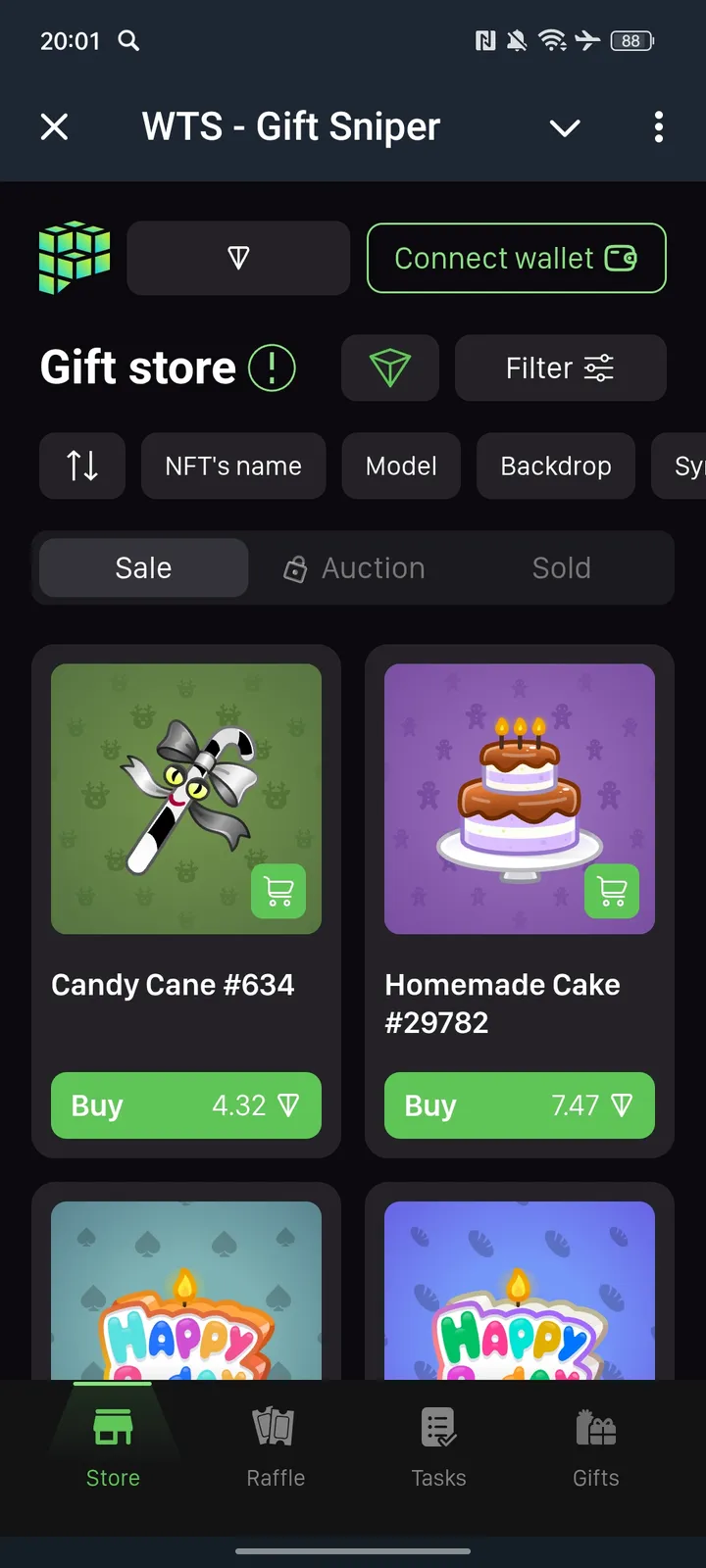The height and width of the screenshot is (1568, 706).
Task: Open the Model filter dropdown
Action: click(x=400, y=466)
